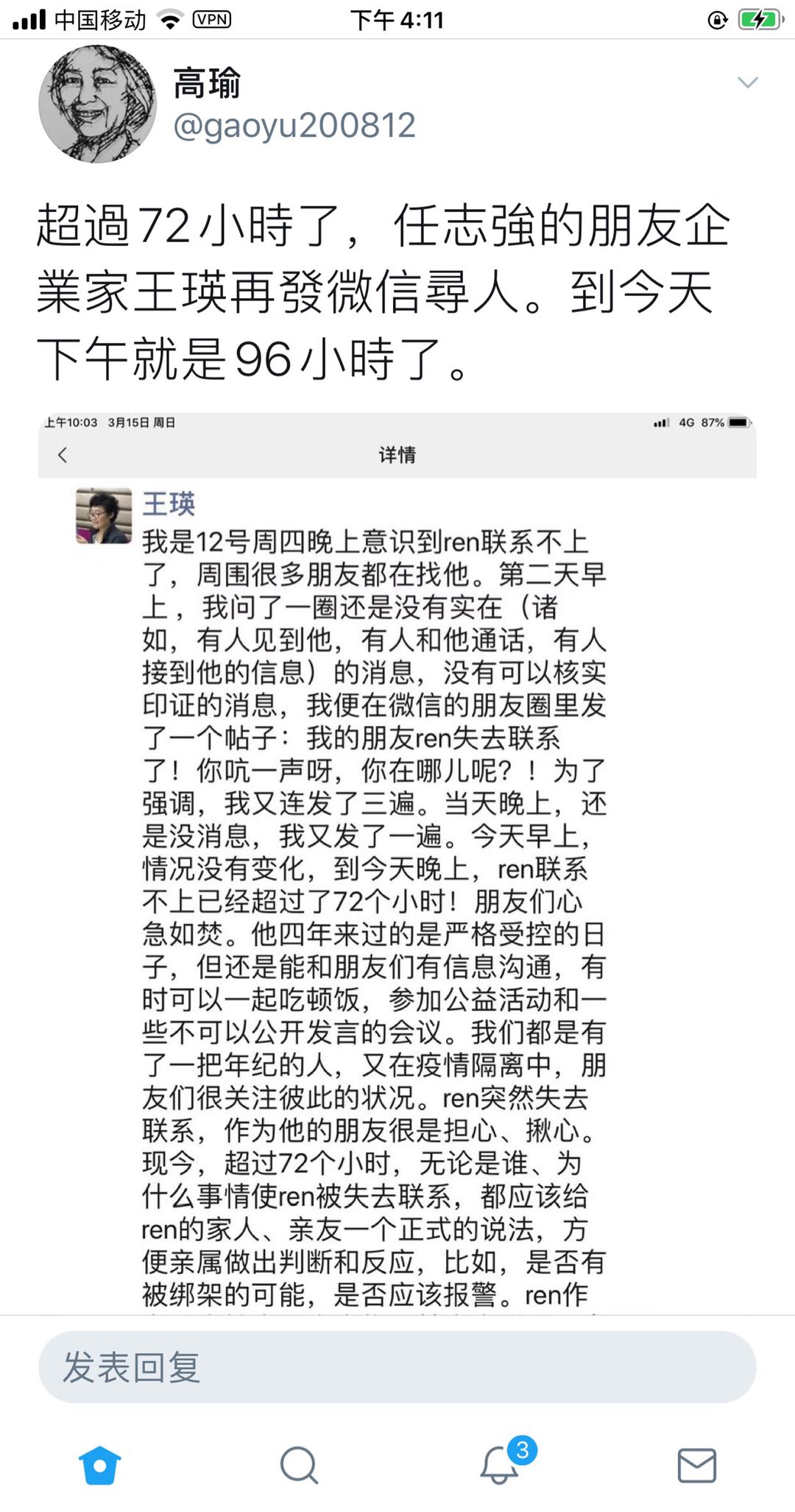
Task: Open @gaoyu200812 profile handle
Action: (x=294, y=125)
